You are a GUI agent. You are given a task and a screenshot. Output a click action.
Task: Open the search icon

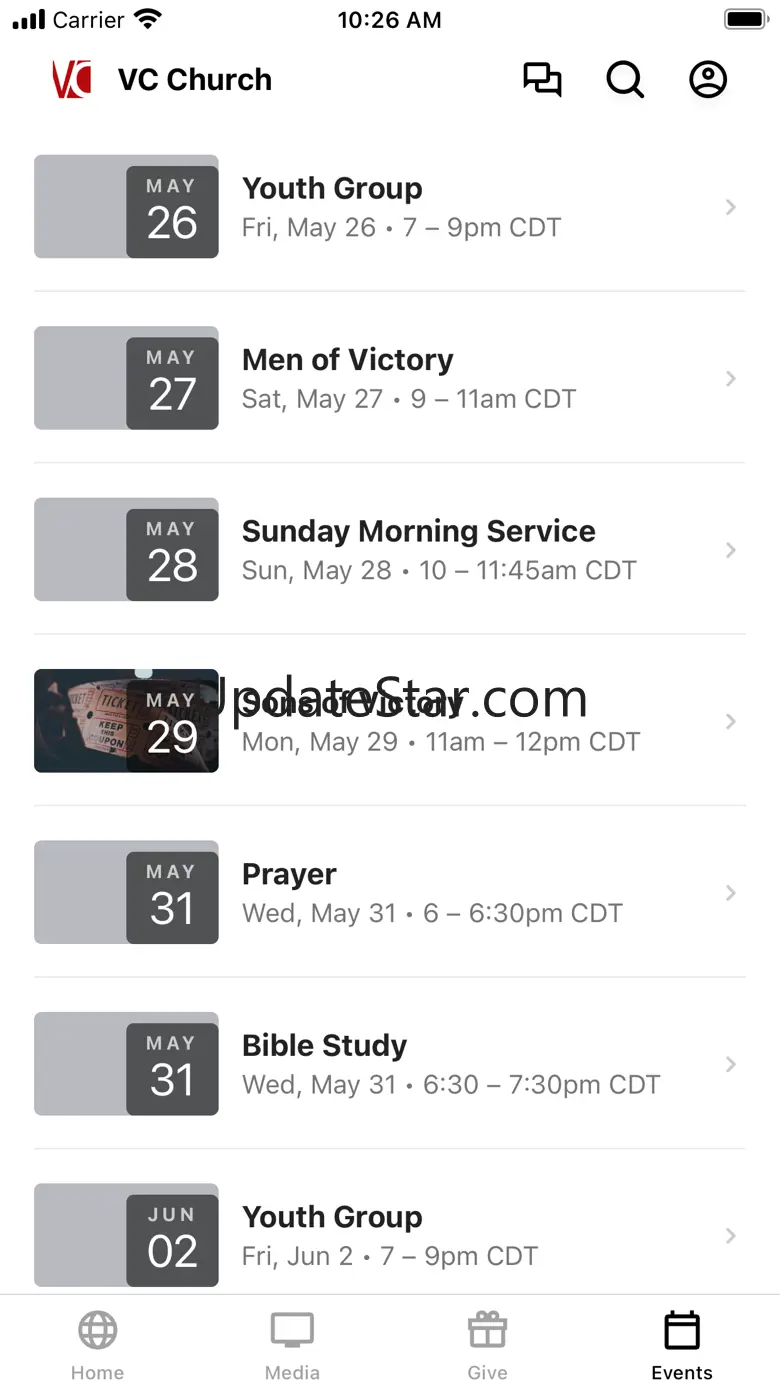pos(625,80)
